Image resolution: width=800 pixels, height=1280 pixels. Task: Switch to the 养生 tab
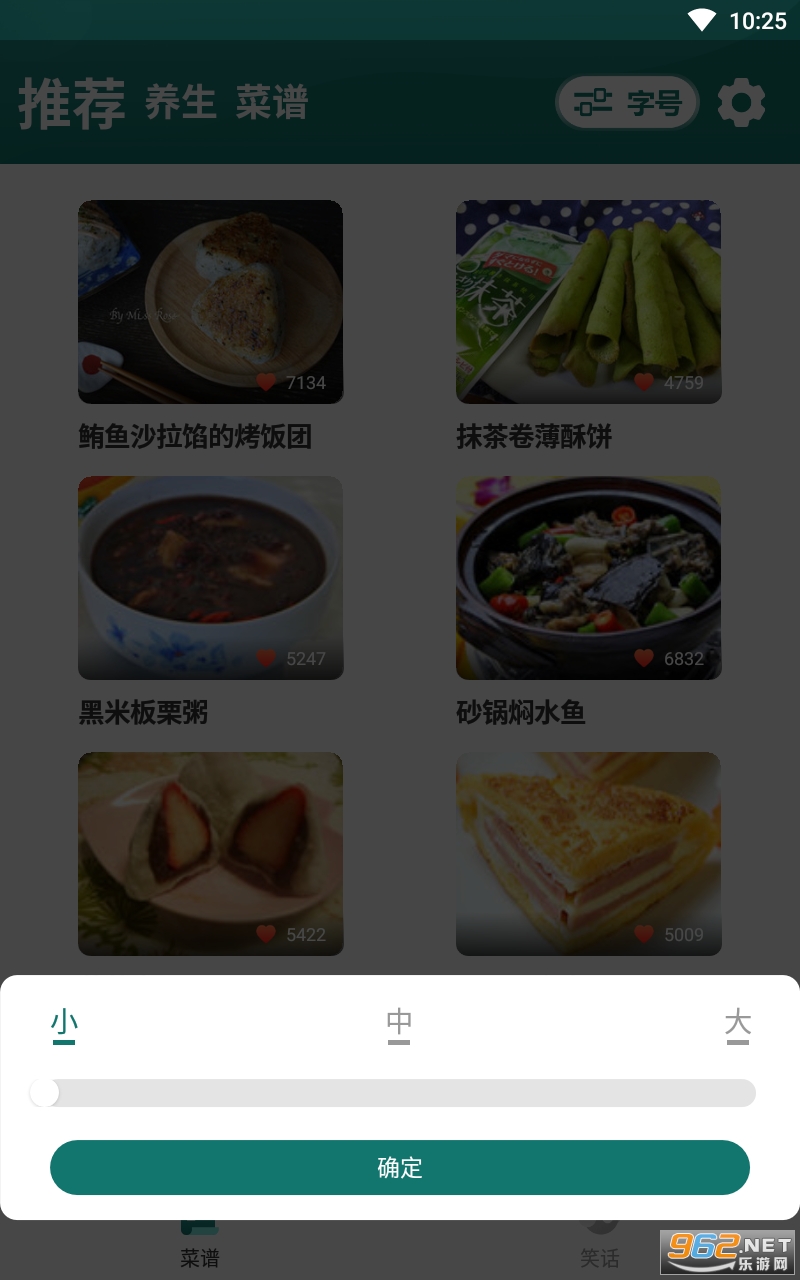point(181,103)
